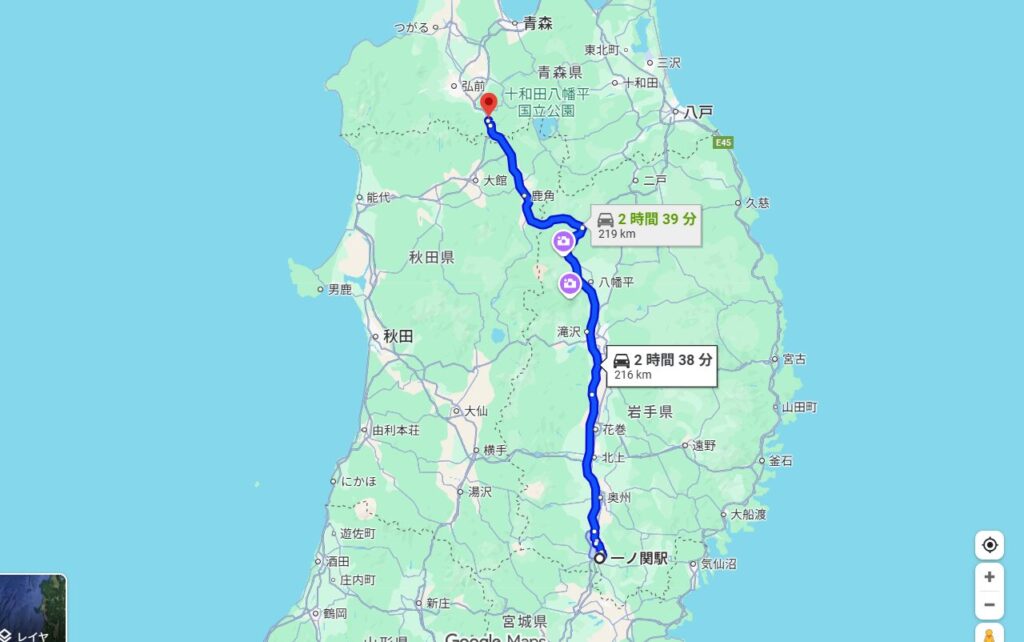Open the layers (レイヤ) thumbnail
Viewport: 1024px width, 642px height.
pos(32,609)
